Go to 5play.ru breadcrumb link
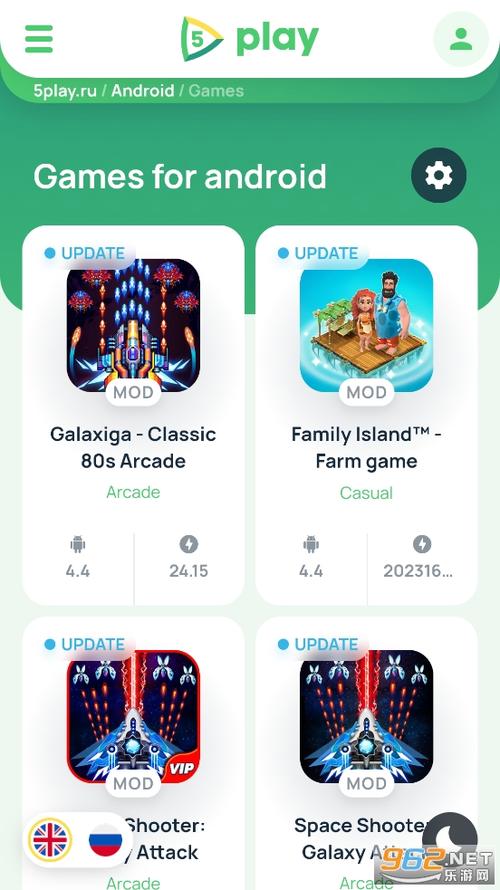Screen dimensions: 500x890 pos(65,91)
